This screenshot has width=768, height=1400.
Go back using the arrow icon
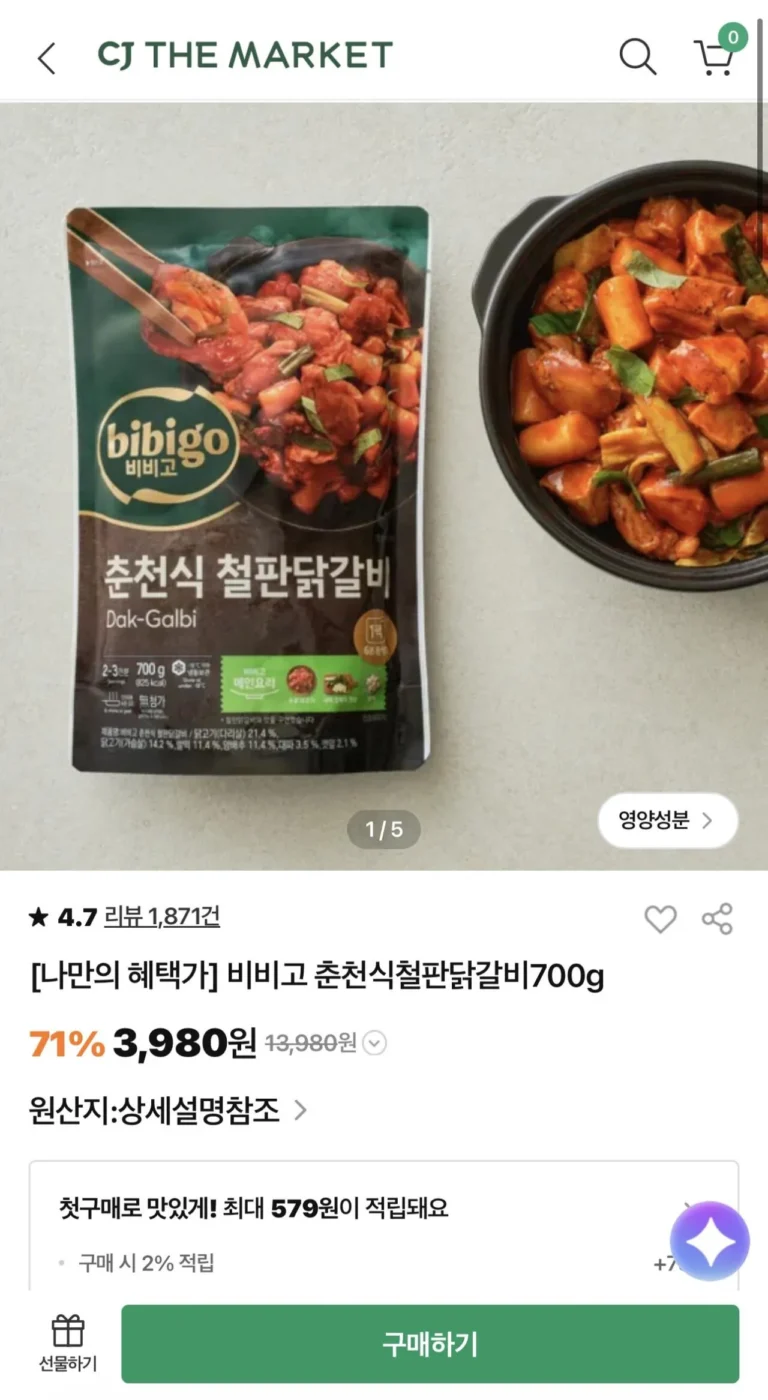[x=46, y=58]
